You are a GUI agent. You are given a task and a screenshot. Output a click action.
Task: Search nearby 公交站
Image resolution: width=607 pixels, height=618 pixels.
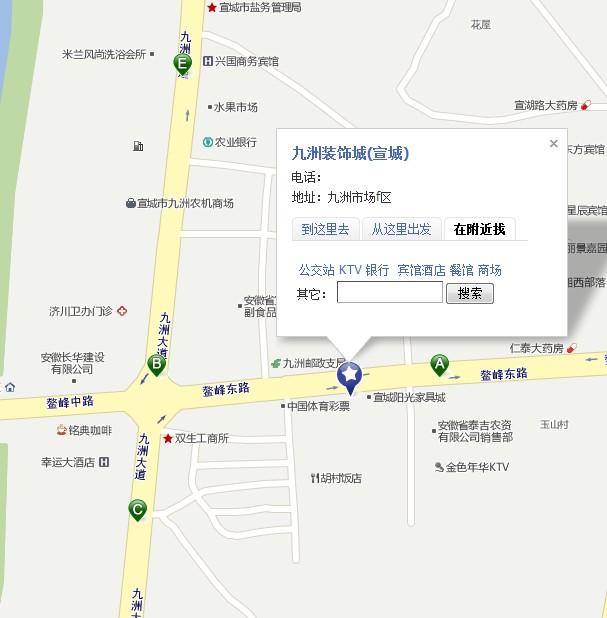click(x=316, y=270)
